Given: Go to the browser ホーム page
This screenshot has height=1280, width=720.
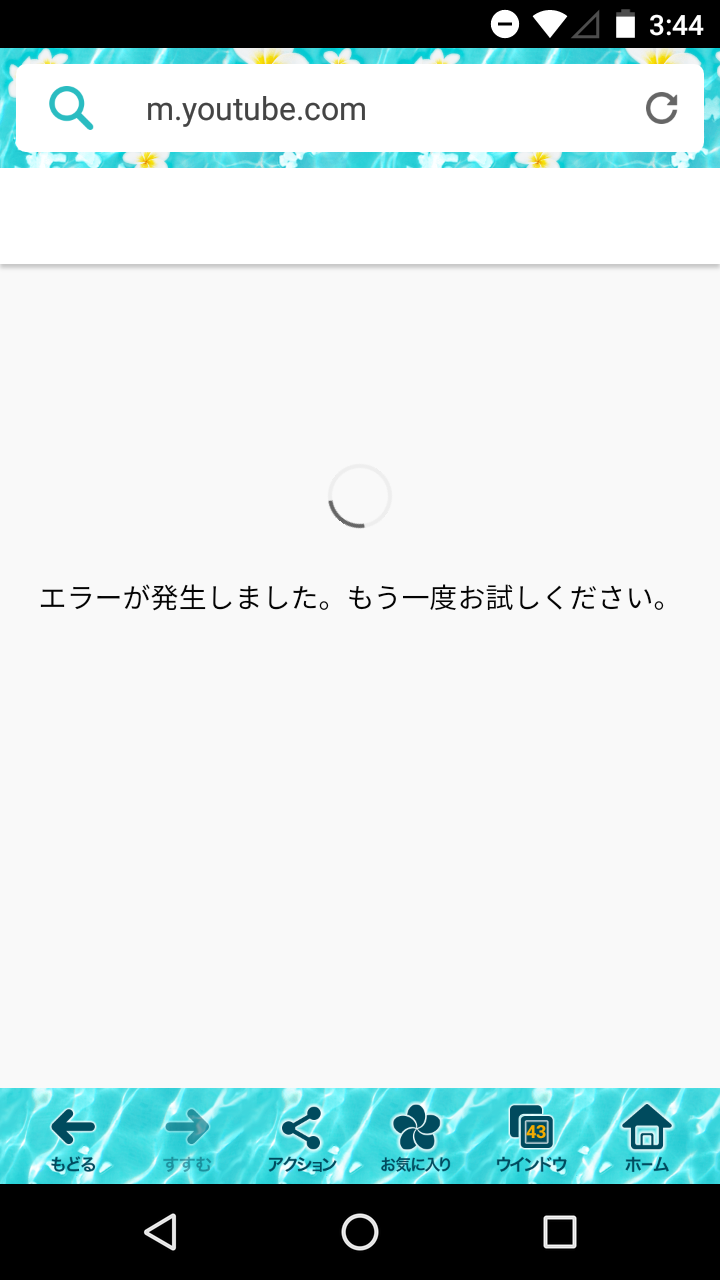Looking at the screenshot, I should point(646,1138).
